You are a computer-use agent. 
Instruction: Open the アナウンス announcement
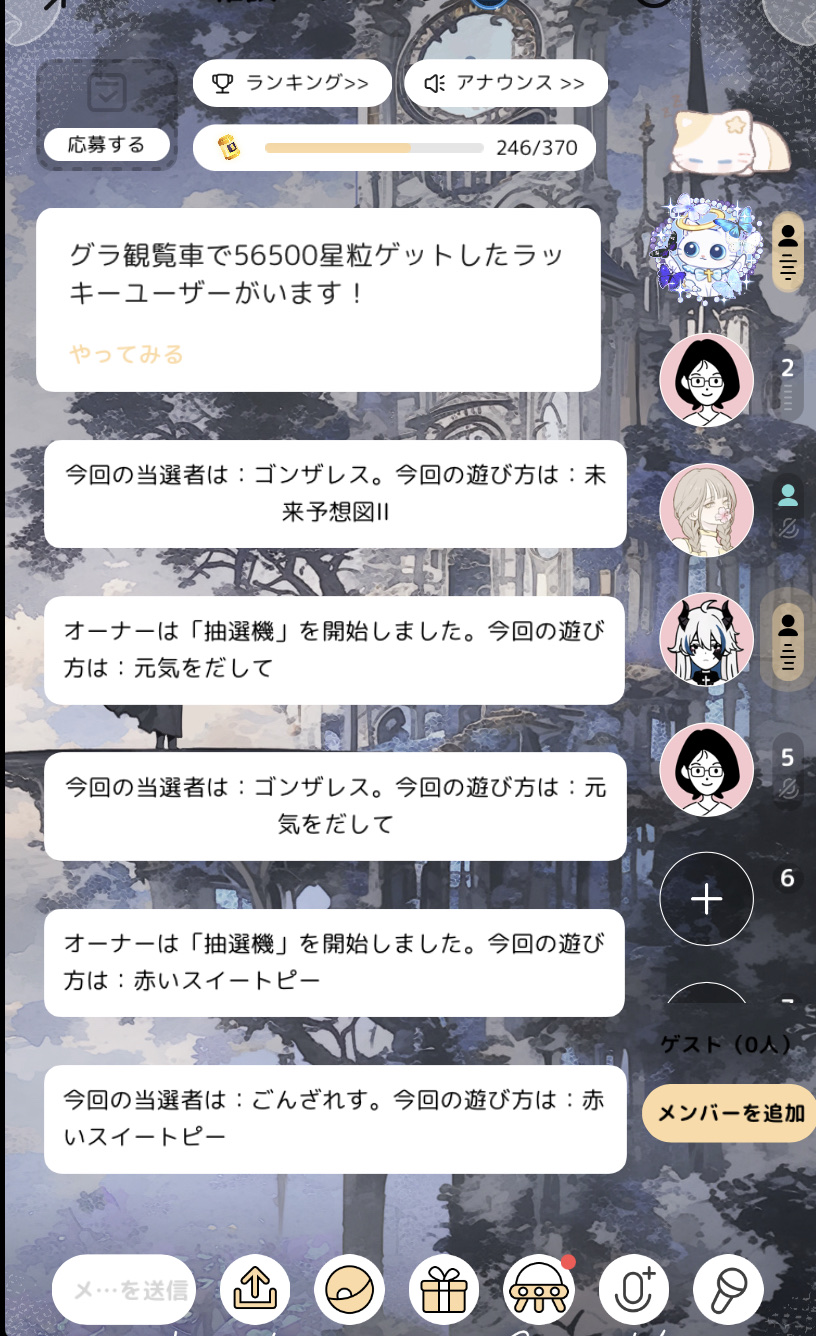[x=506, y=83]
